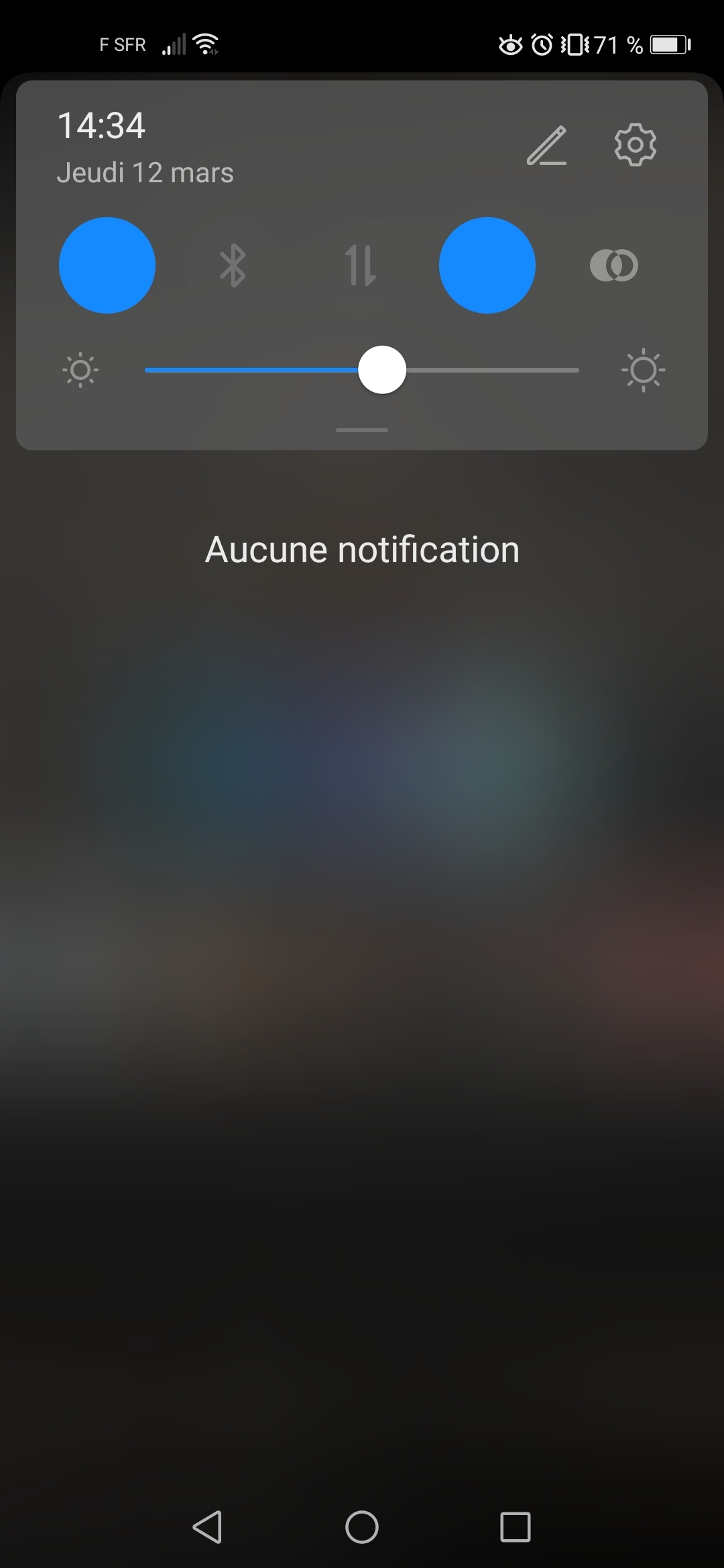Go to the home screen
This screenshot has height=1568, width=724.
(362, 1527)
